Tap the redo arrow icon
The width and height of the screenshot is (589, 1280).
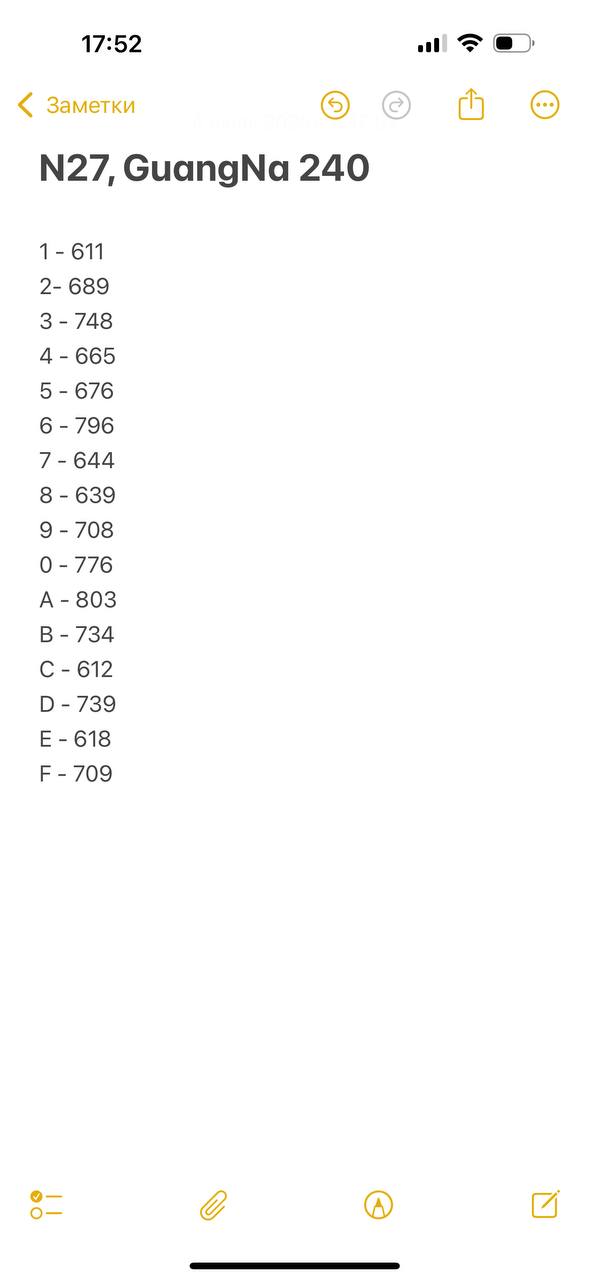(397, 105)
